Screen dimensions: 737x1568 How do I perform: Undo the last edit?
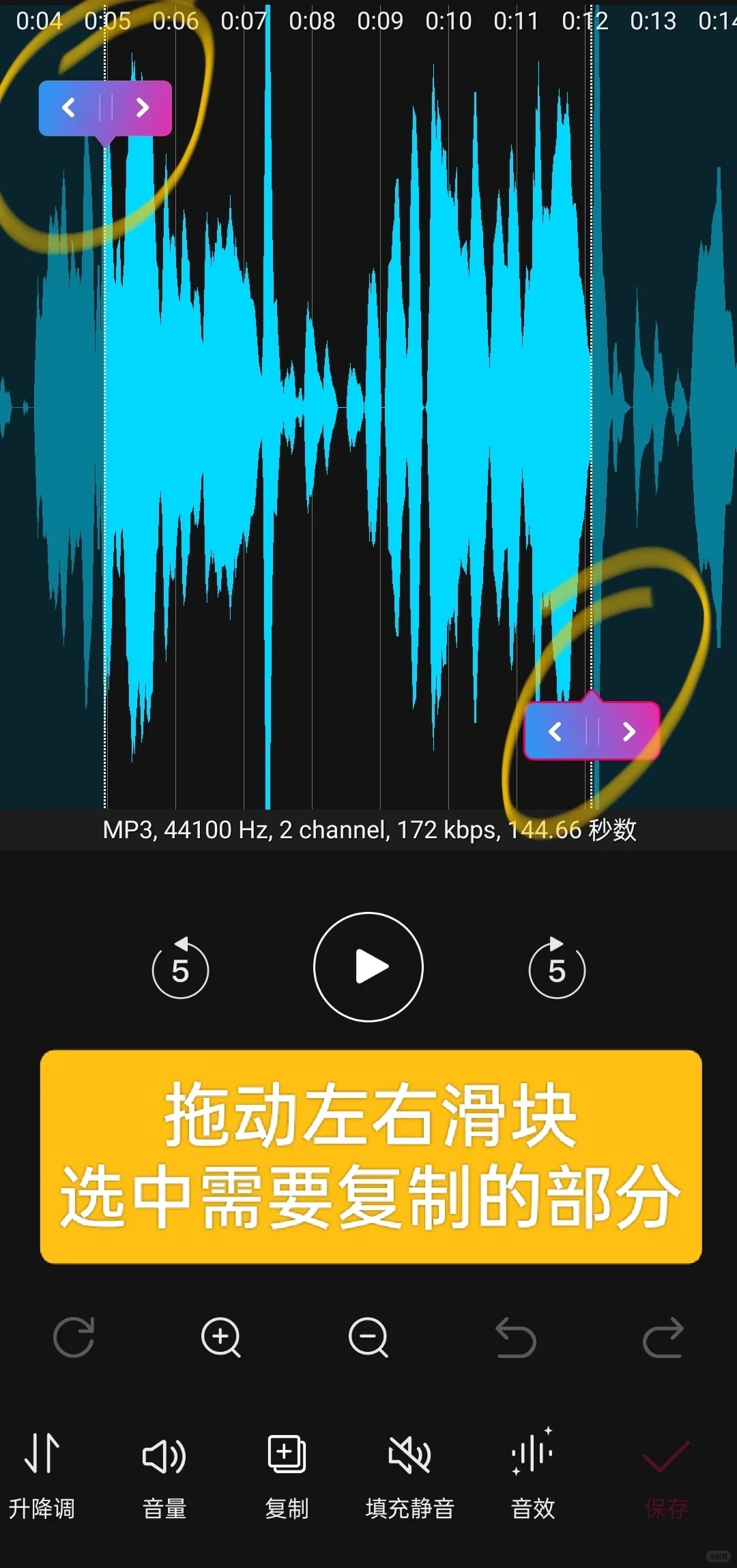(516, 1337)
